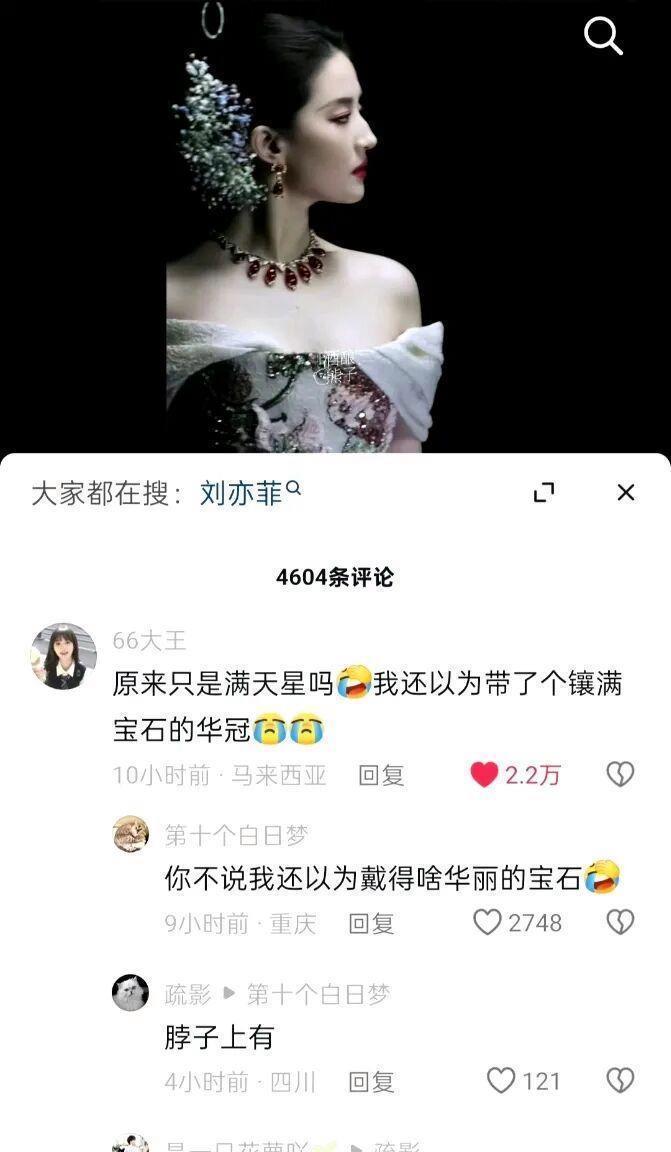Reply to 第十个白日梦's comment
671x1152 pixels.
click(370, 923)
